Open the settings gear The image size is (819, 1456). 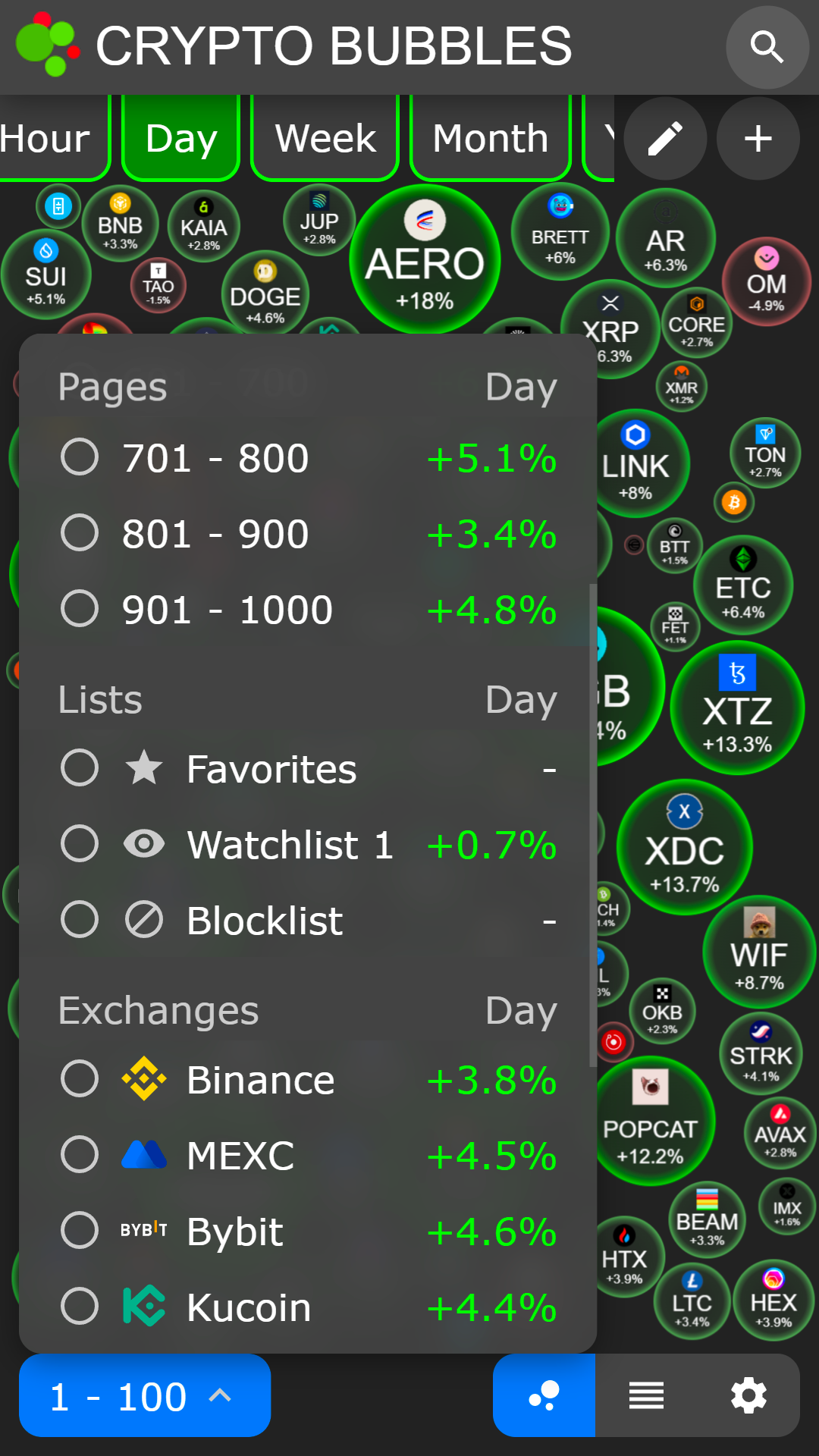click(x=748, y=1395)
